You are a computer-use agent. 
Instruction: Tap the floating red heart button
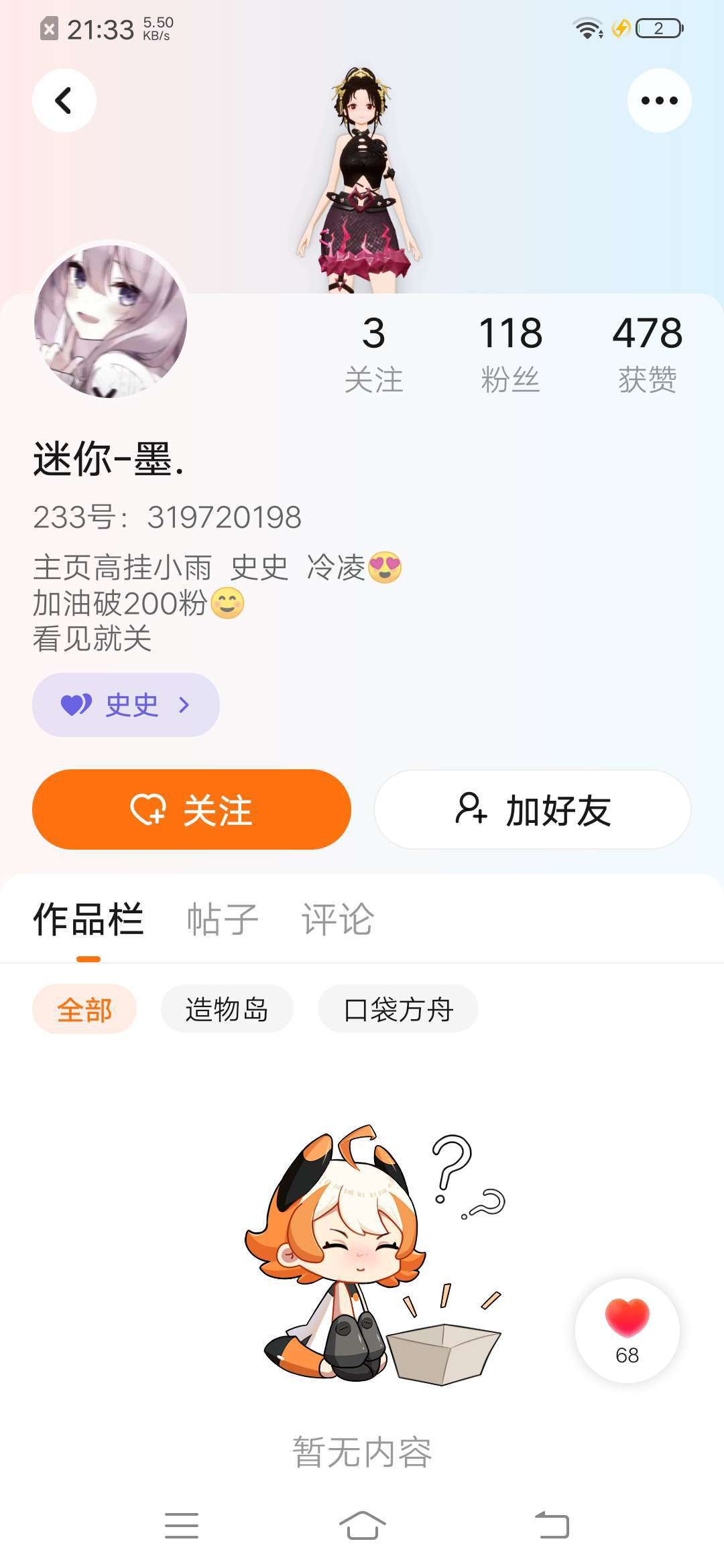[627, 1331]
